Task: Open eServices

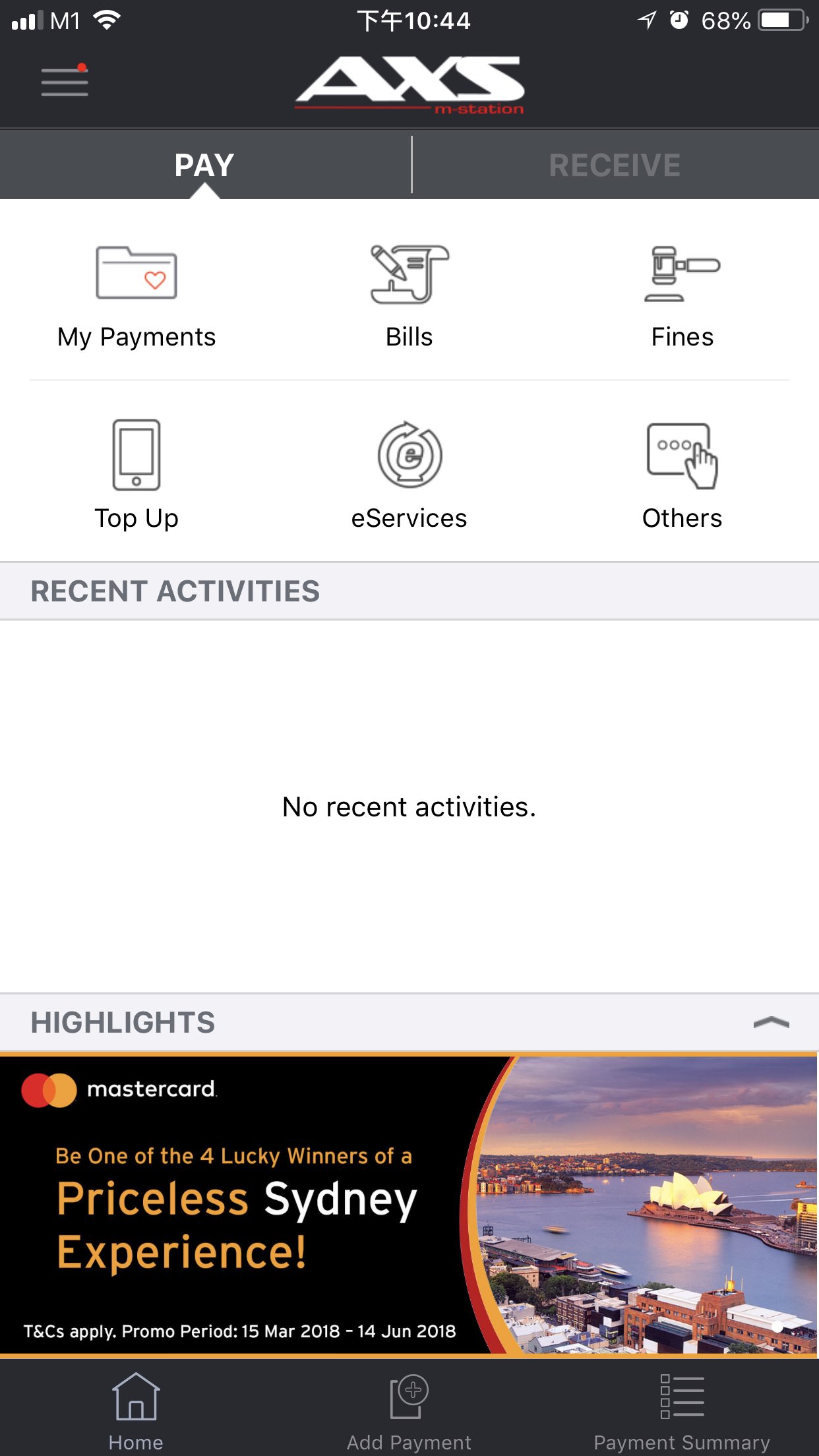Action: (409, 475)
